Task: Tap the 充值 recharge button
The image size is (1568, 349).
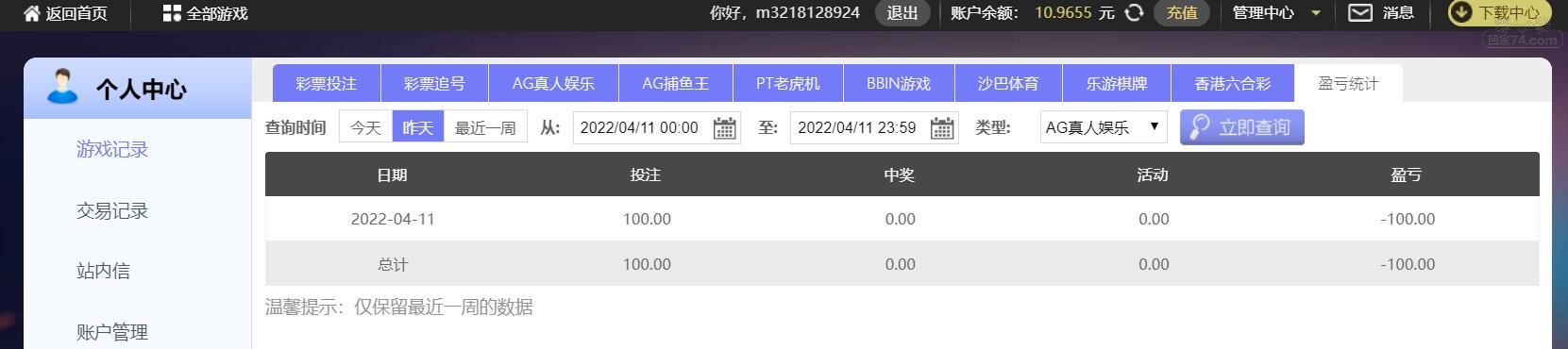Action: (x=1182, y=12)
